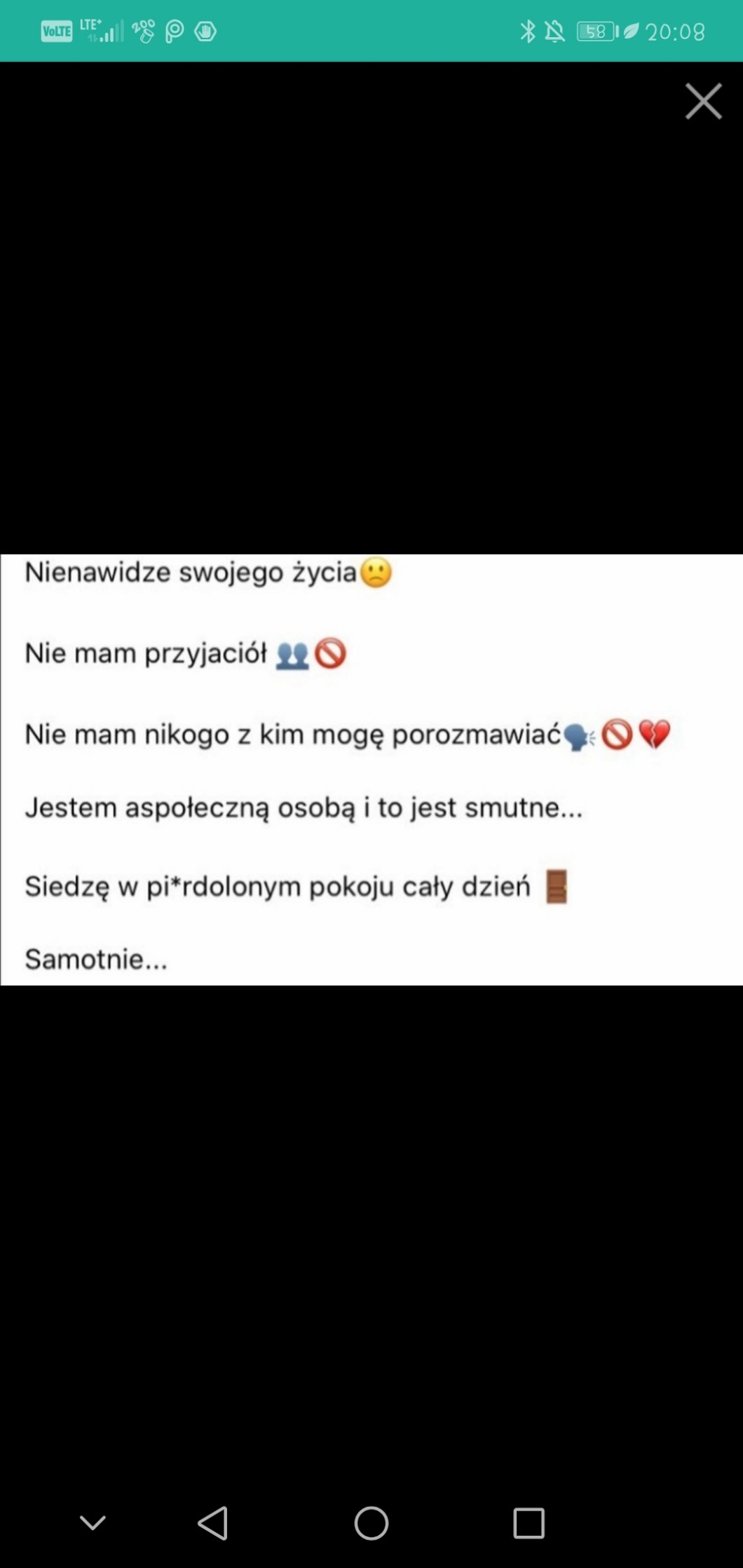Go to the home screen

(371, 1522)
